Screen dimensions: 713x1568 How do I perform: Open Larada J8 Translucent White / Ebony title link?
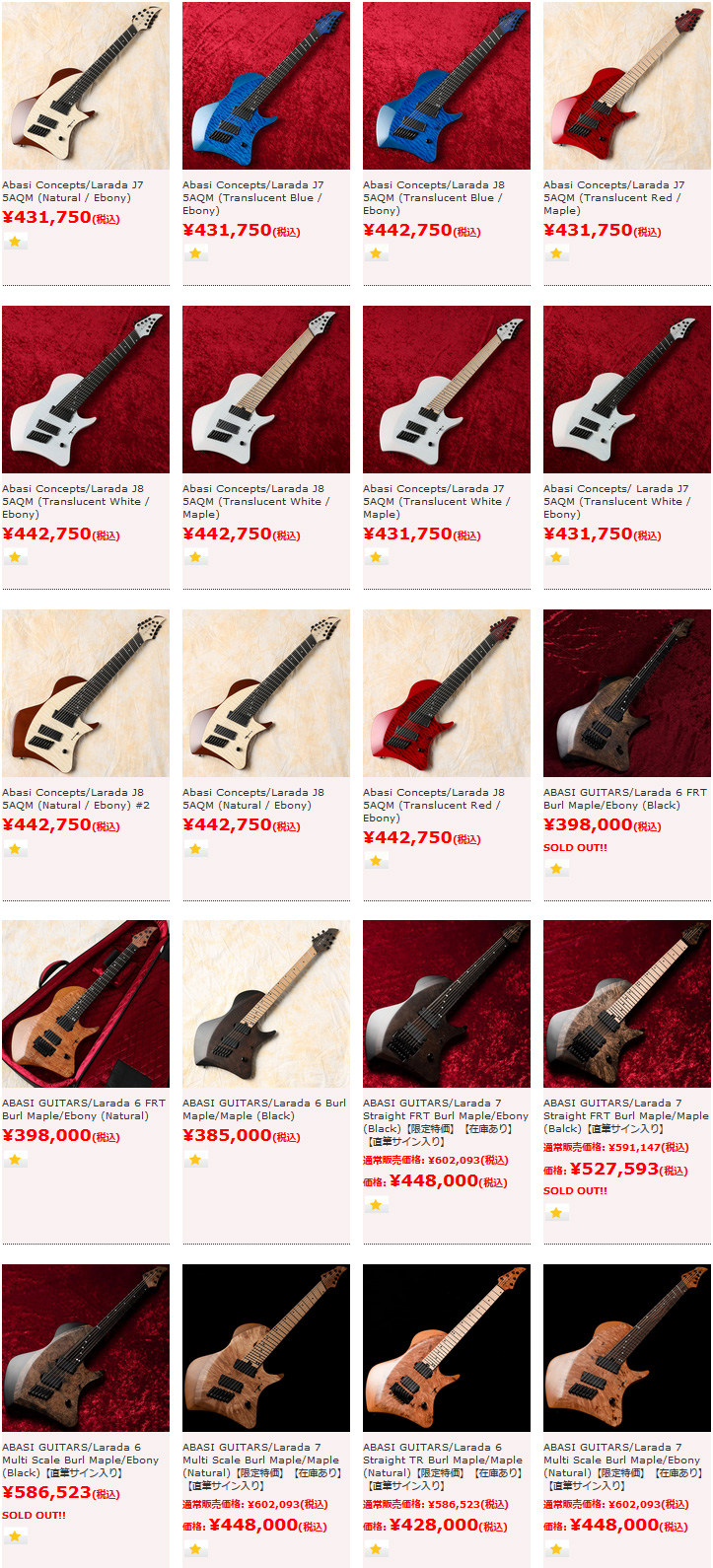point(75,501)
